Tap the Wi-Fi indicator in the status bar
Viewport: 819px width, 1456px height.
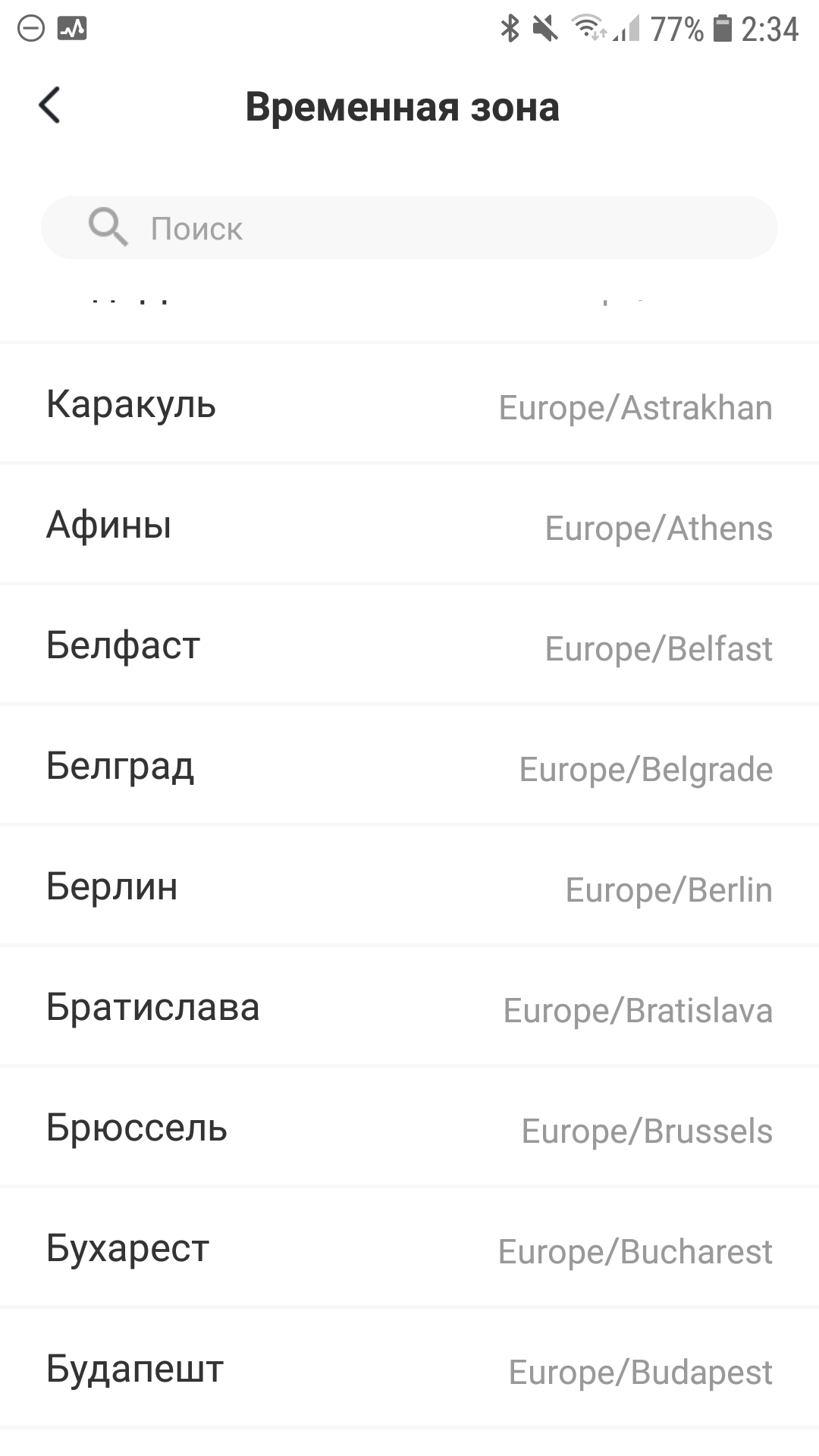588,29
